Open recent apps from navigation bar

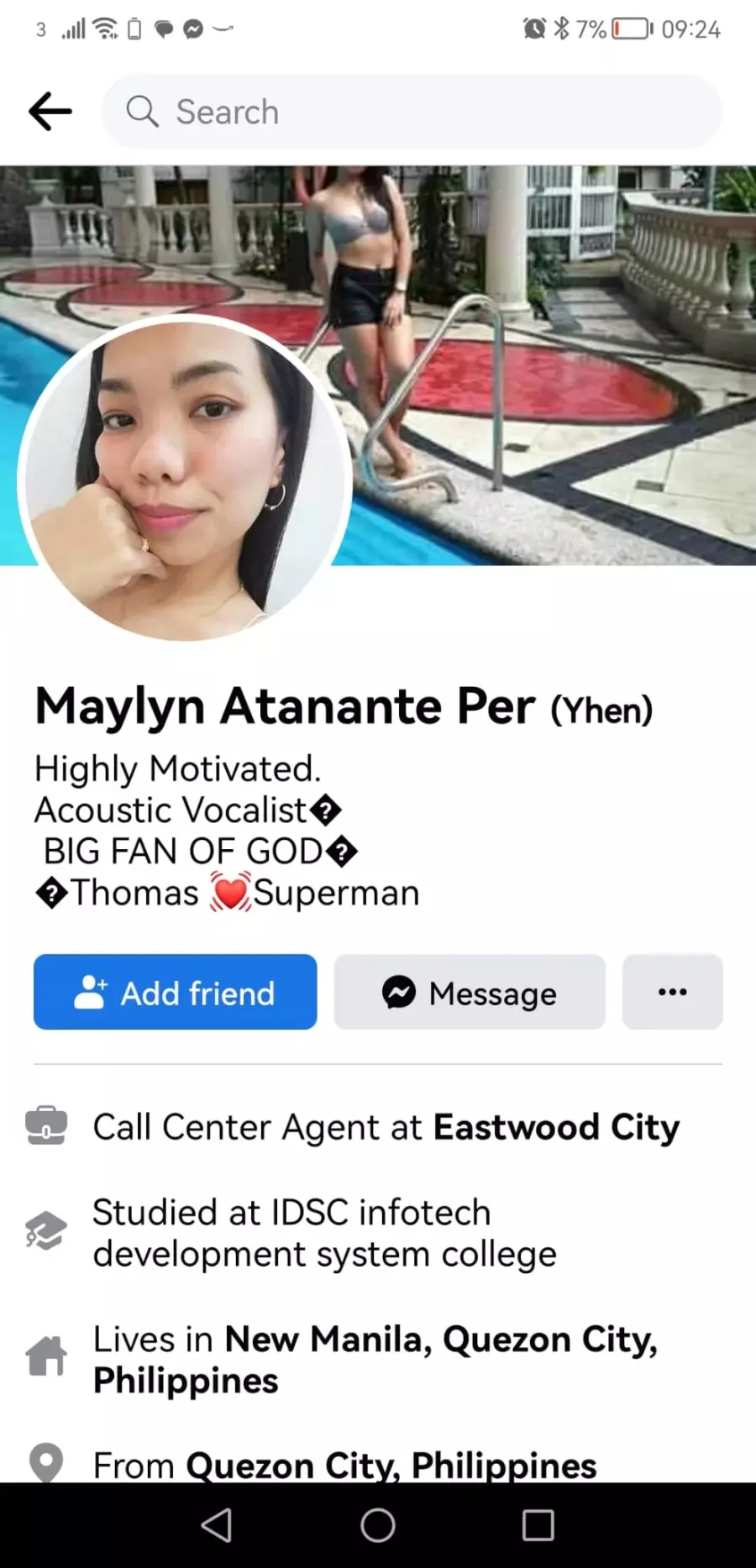[538, 1525]
